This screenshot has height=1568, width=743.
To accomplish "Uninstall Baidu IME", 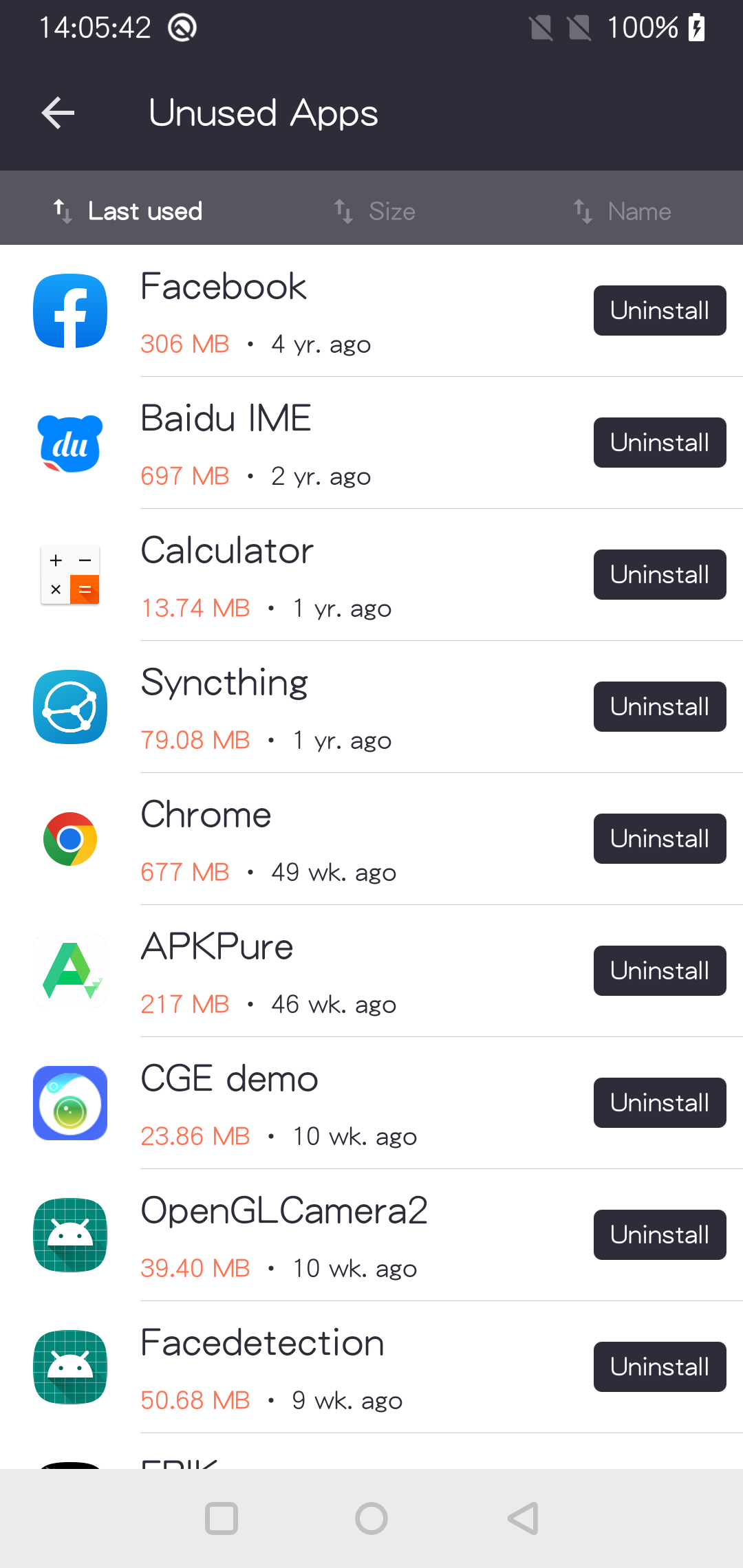I will point(659,443).
